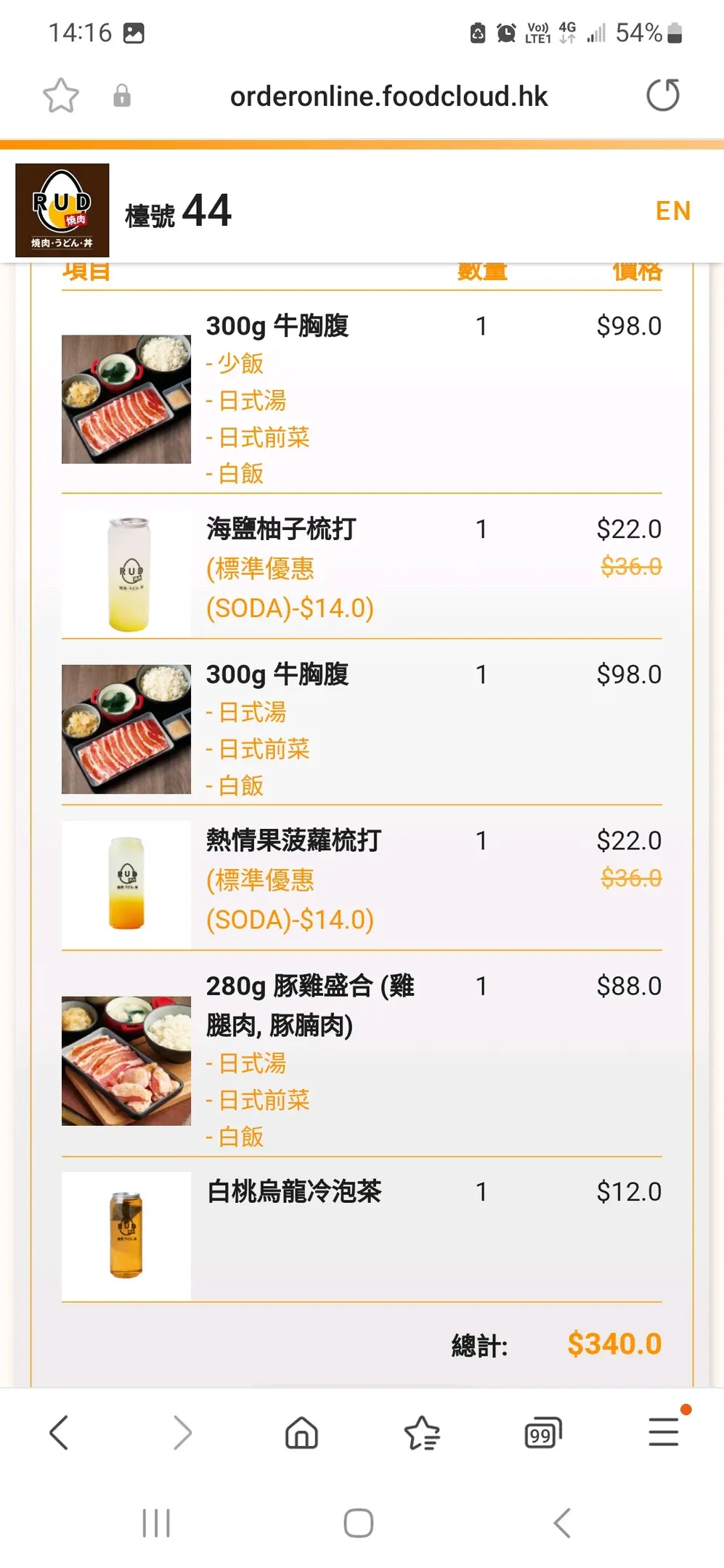Viewport: 724px width, 1568px height.
Task: Open site security info via the lock icon
Action: [x=122, y=96]
